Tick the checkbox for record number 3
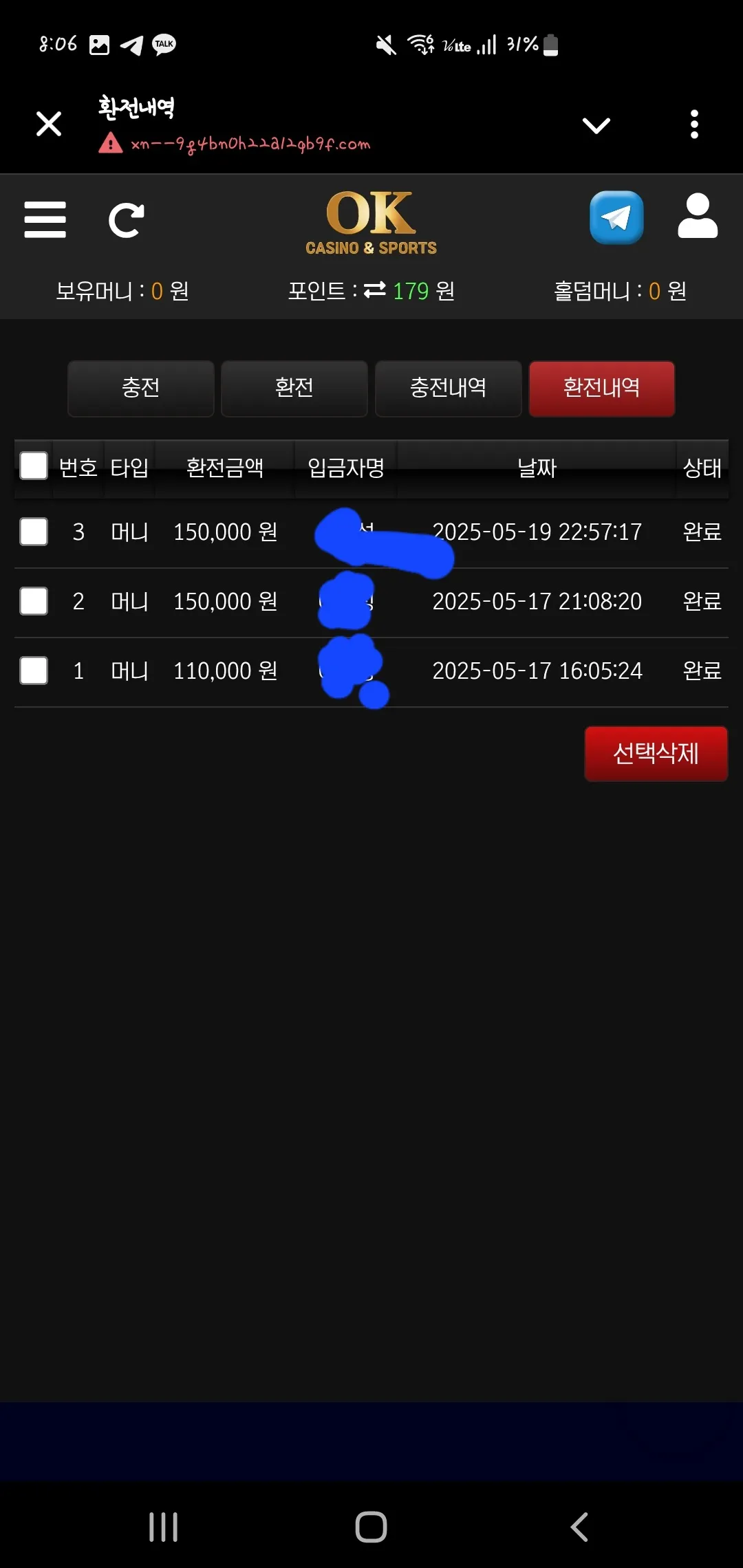Image resolution: width=743 pixels, height=1568 pixels. [x=34, y=532]
